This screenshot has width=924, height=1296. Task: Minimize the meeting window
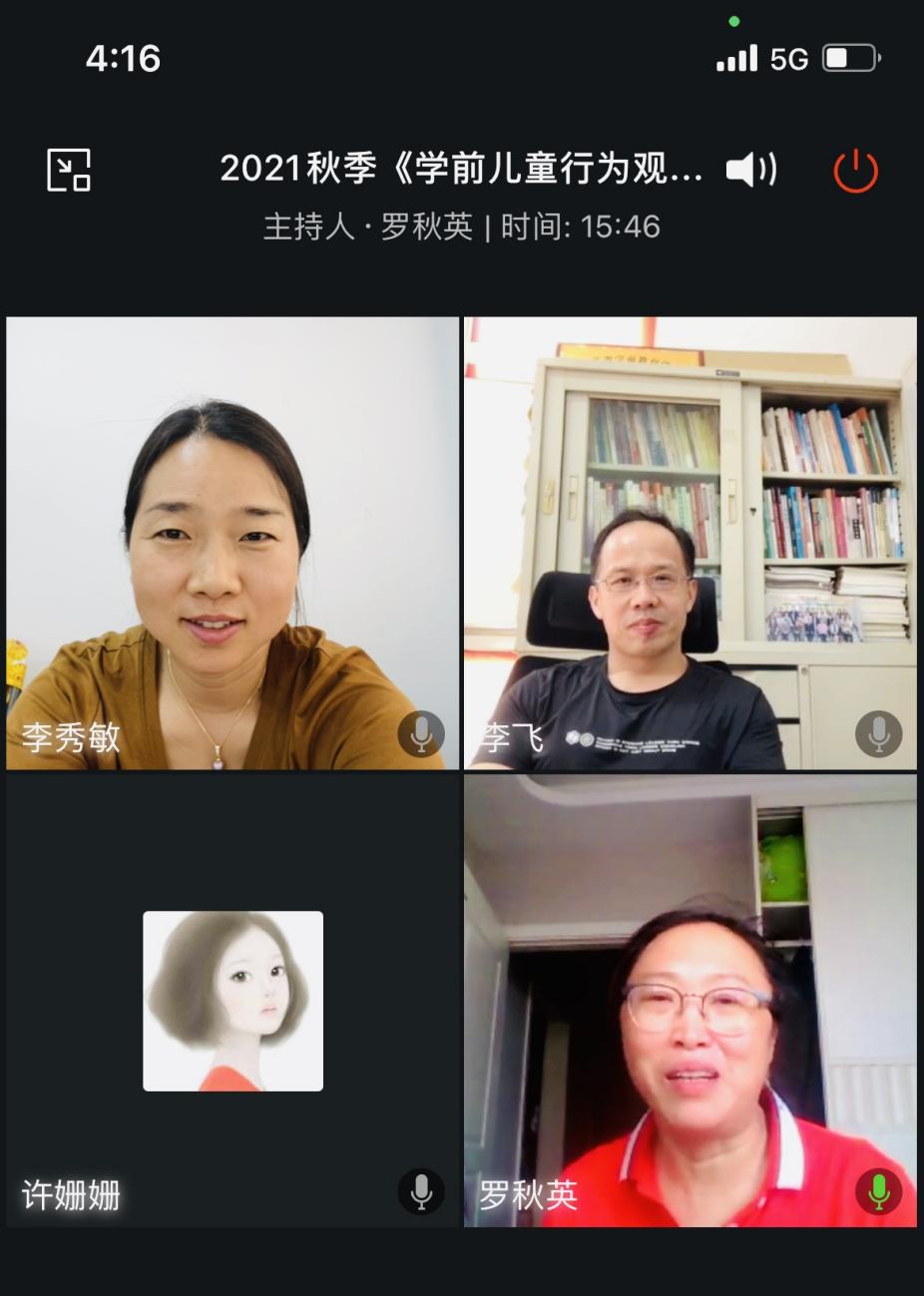click(x=69, y=170)
